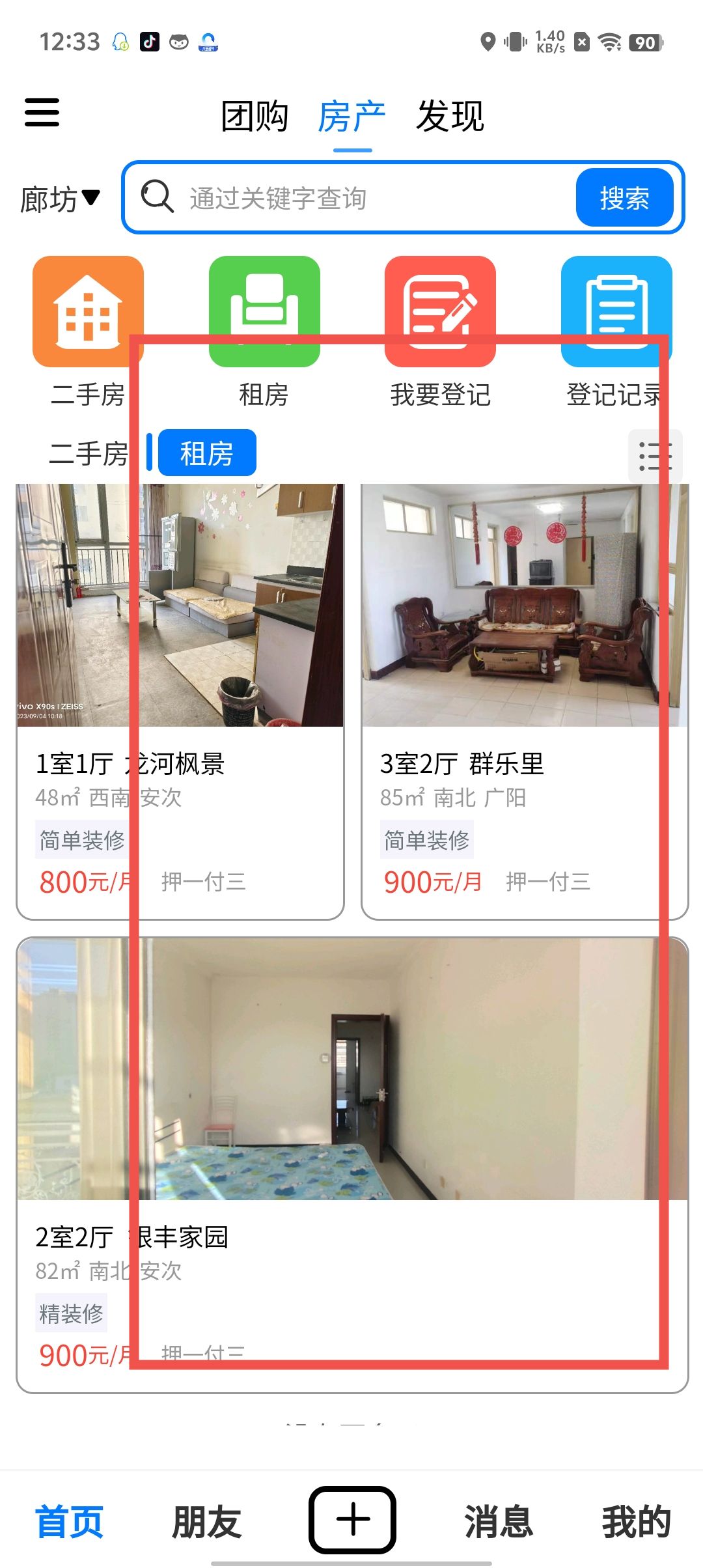Open the green 租房 category icon
The width and height of the screenshot is (703, 1568).
click(x=264, y=313)
